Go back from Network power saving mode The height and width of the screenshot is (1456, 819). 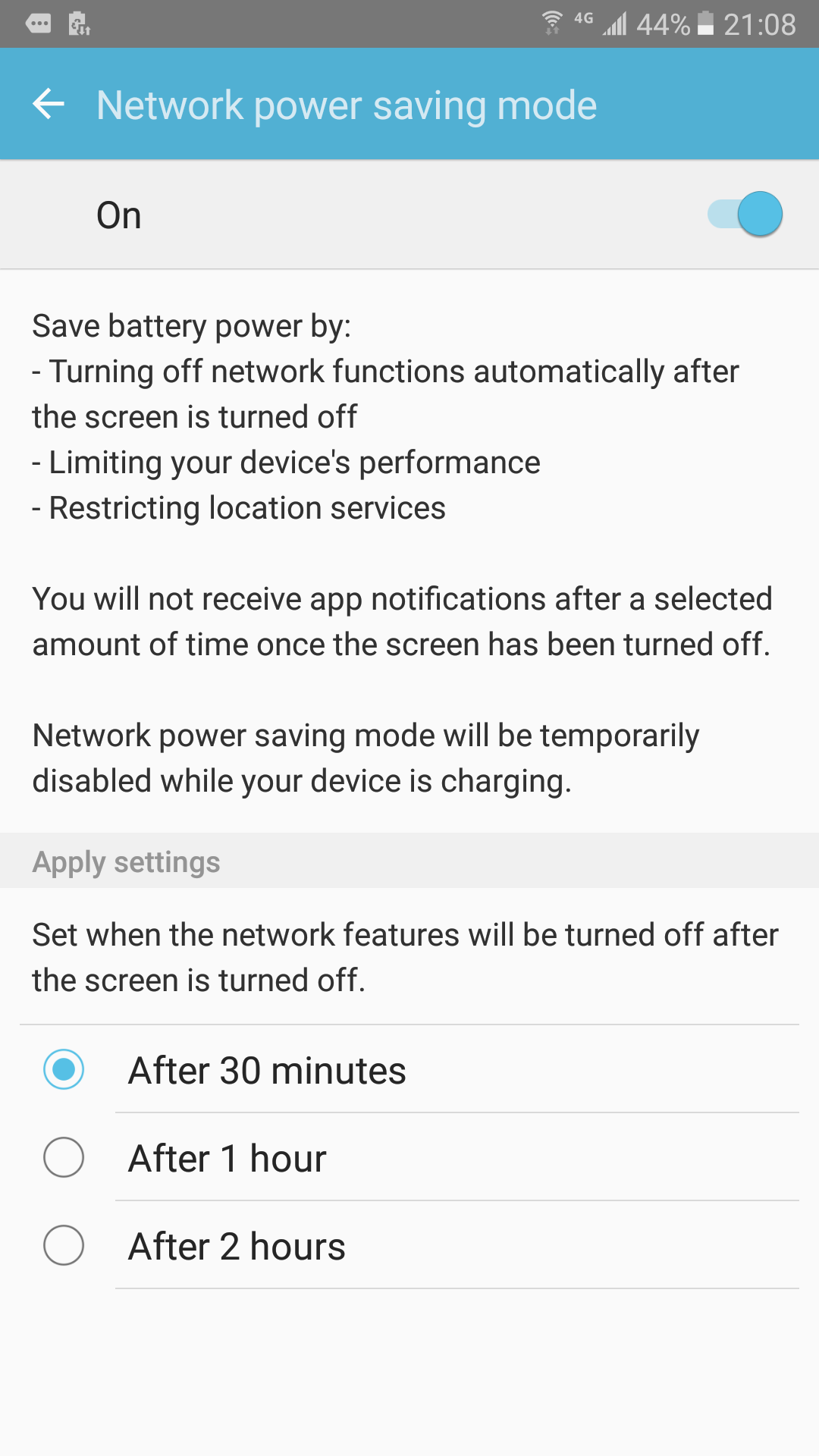(x=49, y=104)
